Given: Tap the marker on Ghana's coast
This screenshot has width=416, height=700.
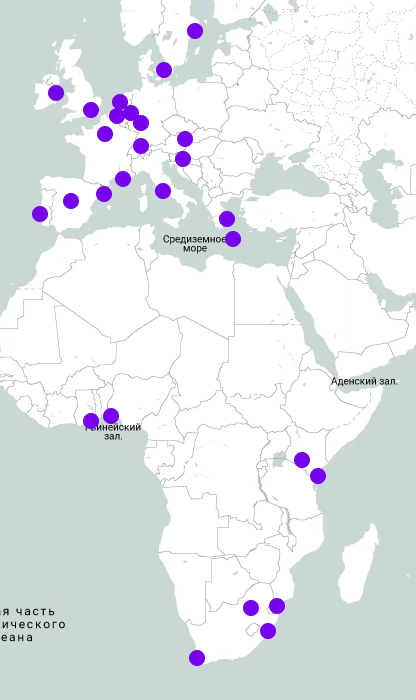Looking at the screenshot, I should click(x=91, y=421).
